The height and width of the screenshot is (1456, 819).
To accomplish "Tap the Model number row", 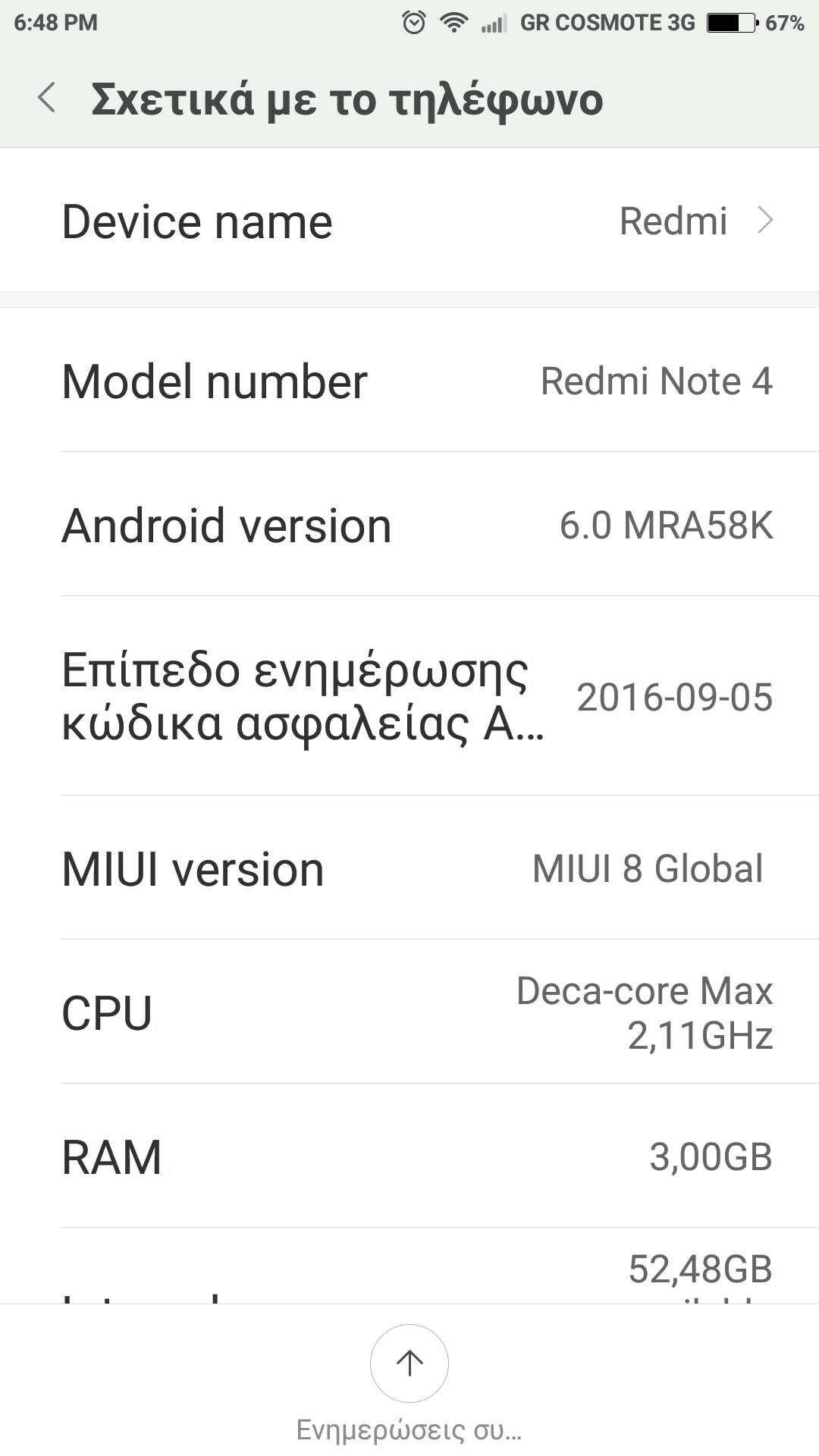I will tap(409, 381).
